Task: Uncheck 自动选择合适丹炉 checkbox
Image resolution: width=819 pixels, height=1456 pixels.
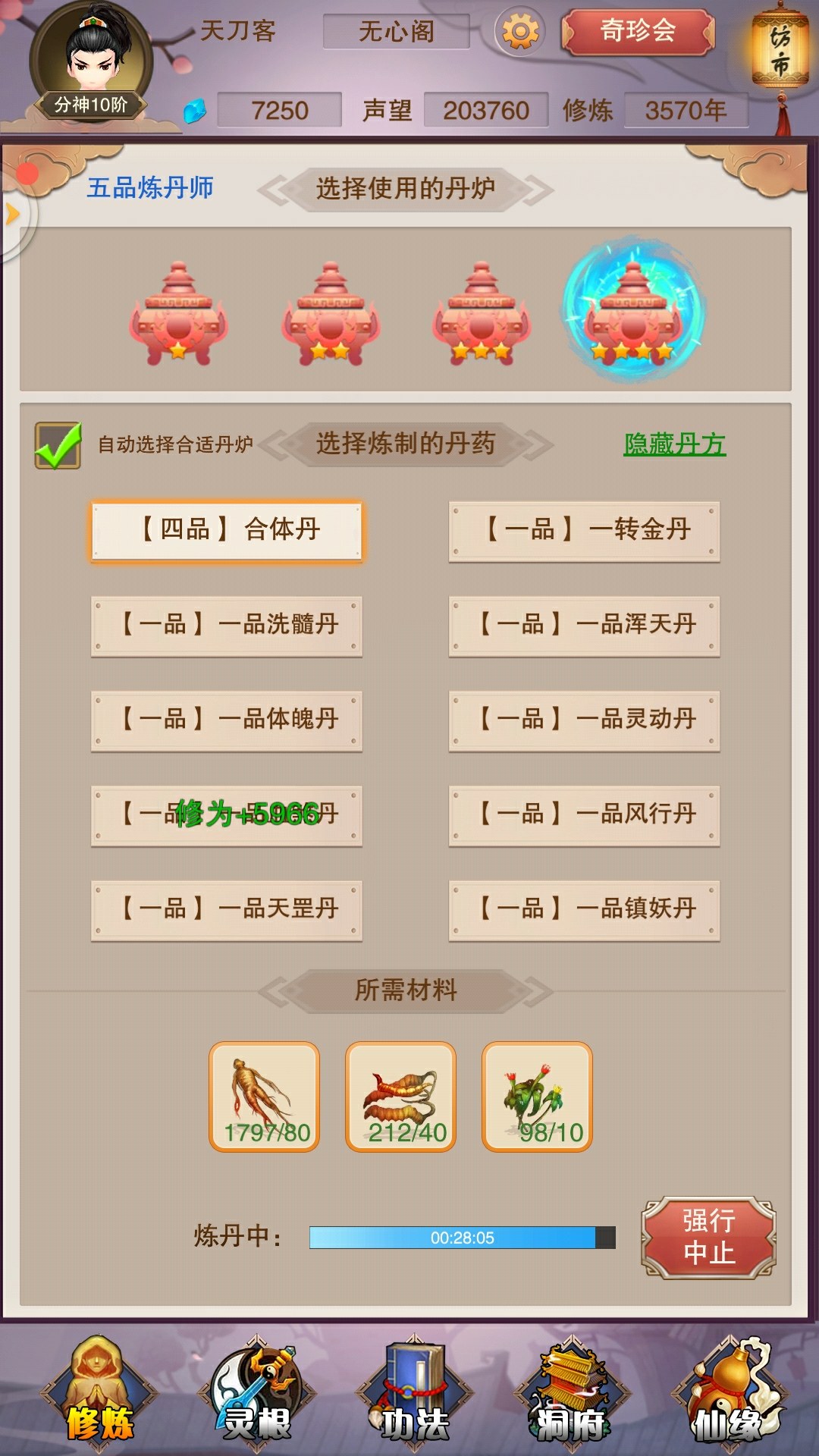Action: click(x=58, y=445)
